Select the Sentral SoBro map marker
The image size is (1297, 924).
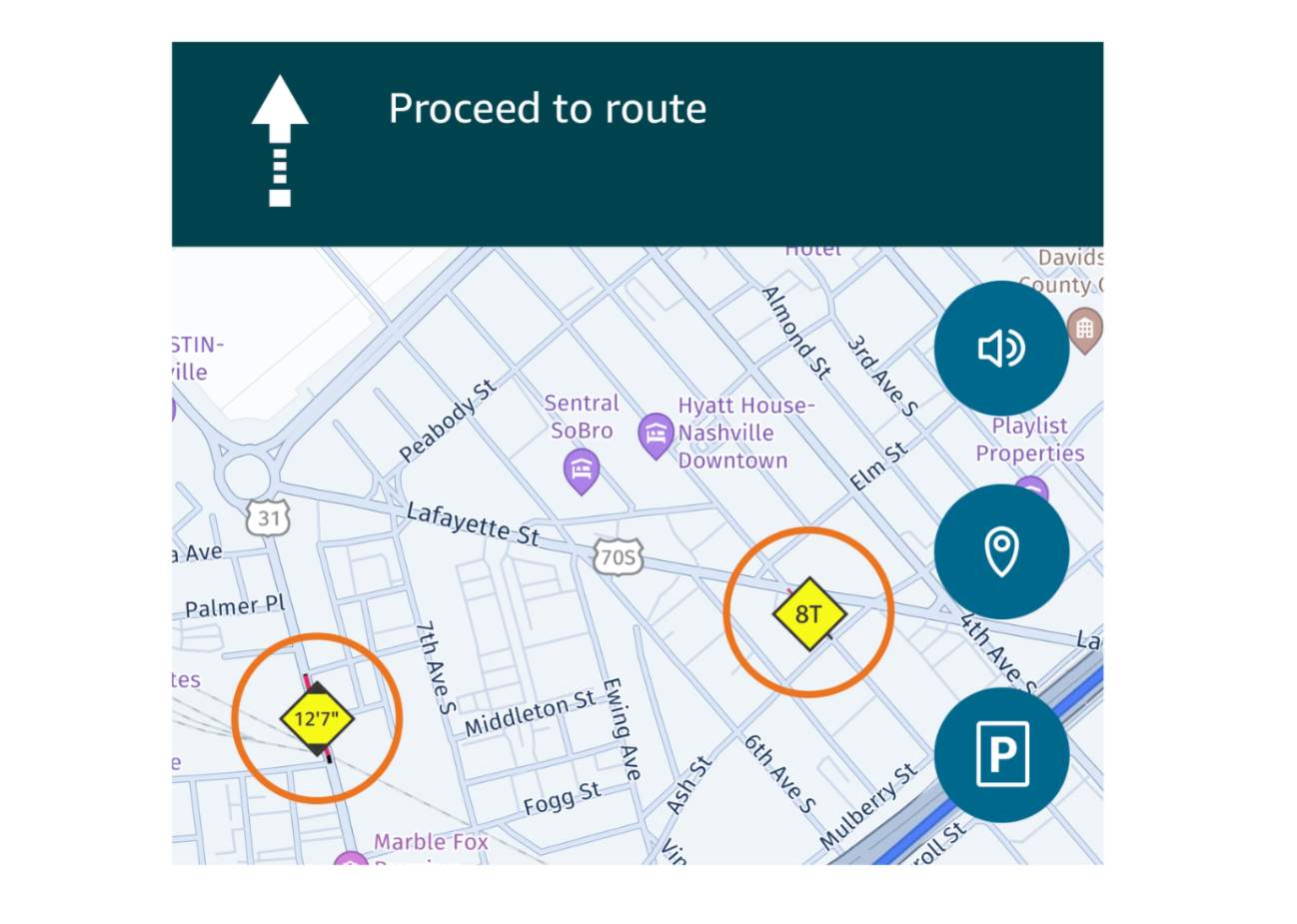[x=581, y=469]
